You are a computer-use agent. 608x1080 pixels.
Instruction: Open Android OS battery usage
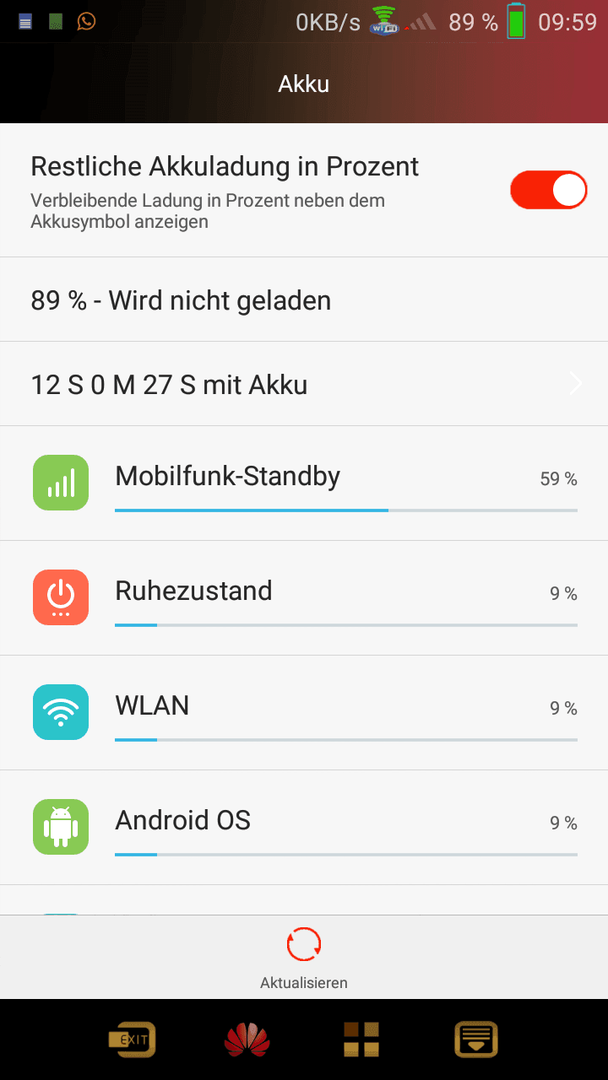(304, 827)
